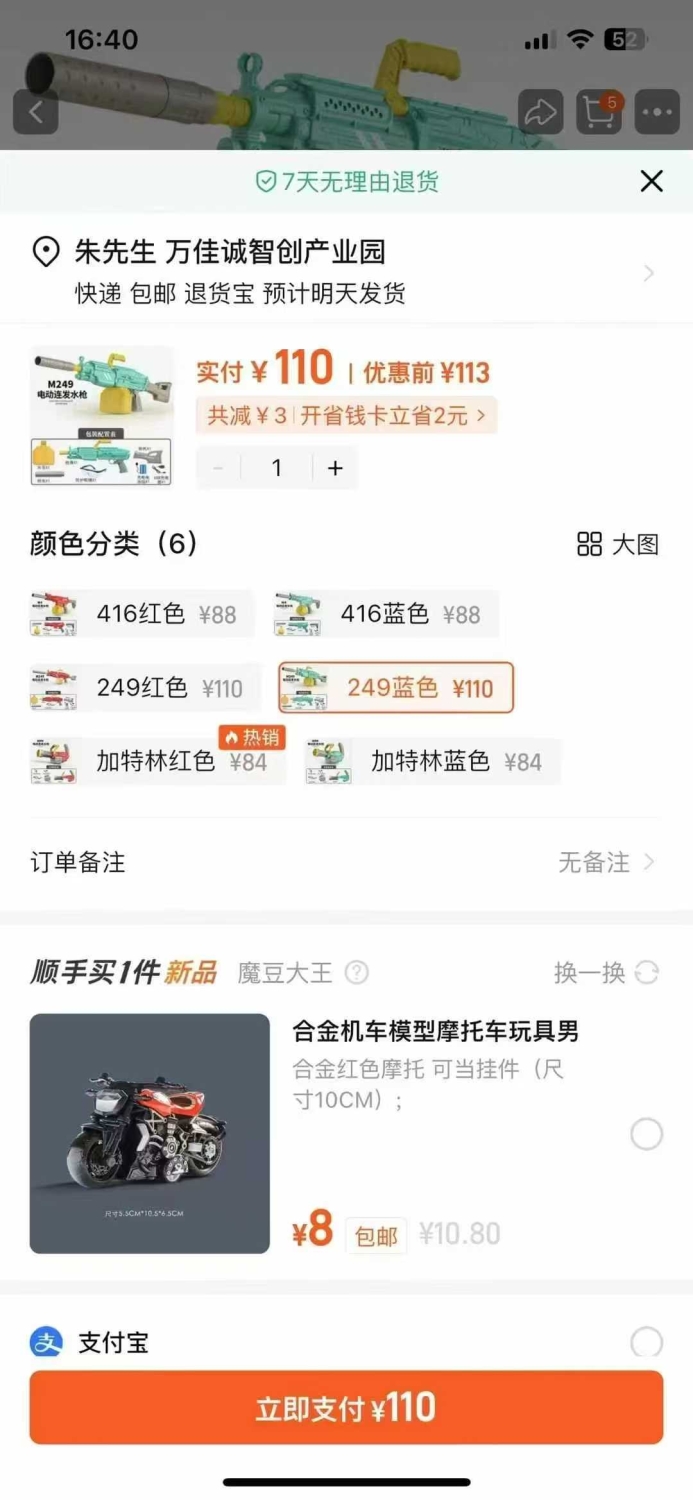Open the 魔豆大王 help icon

pyautogui.click(x=356, y=972)
